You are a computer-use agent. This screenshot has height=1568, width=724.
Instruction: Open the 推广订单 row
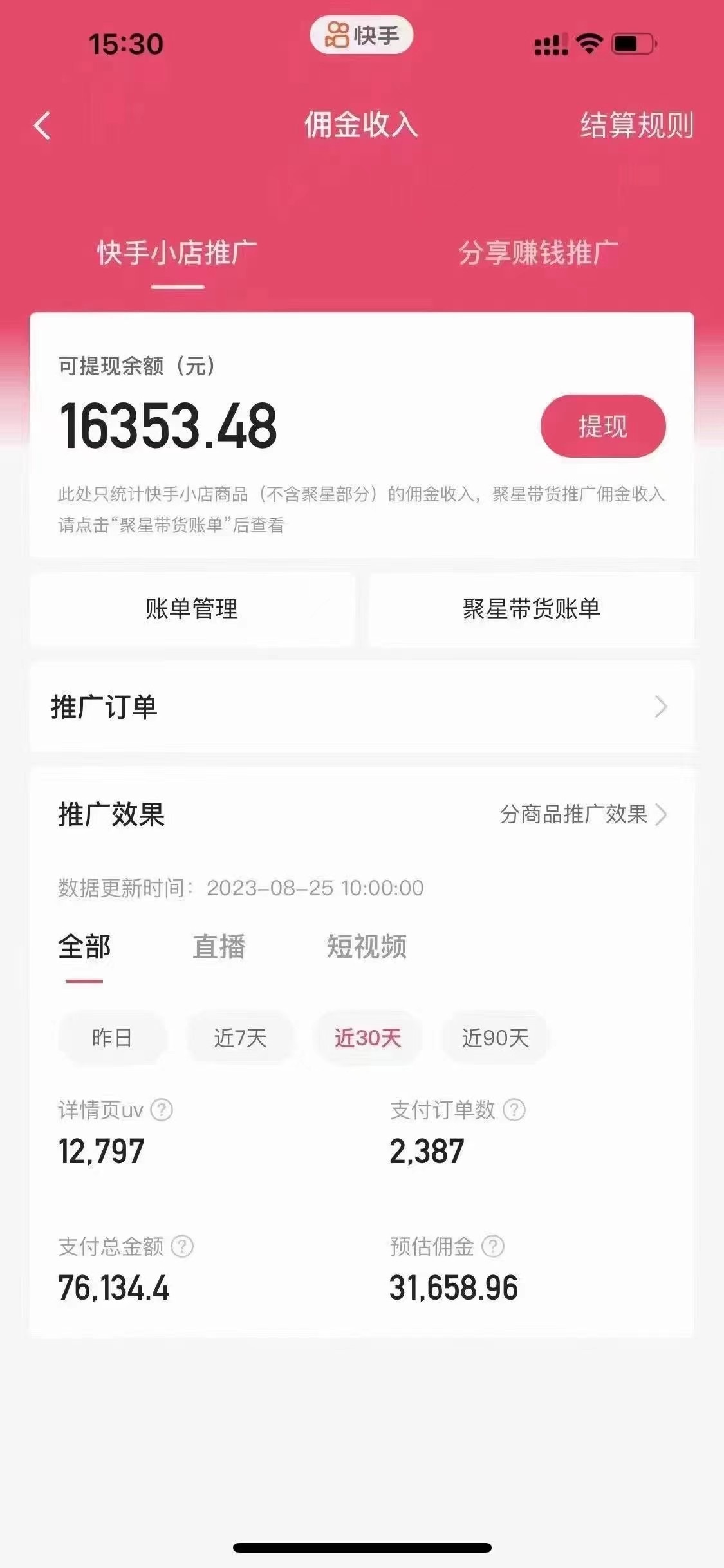[361, 707]
